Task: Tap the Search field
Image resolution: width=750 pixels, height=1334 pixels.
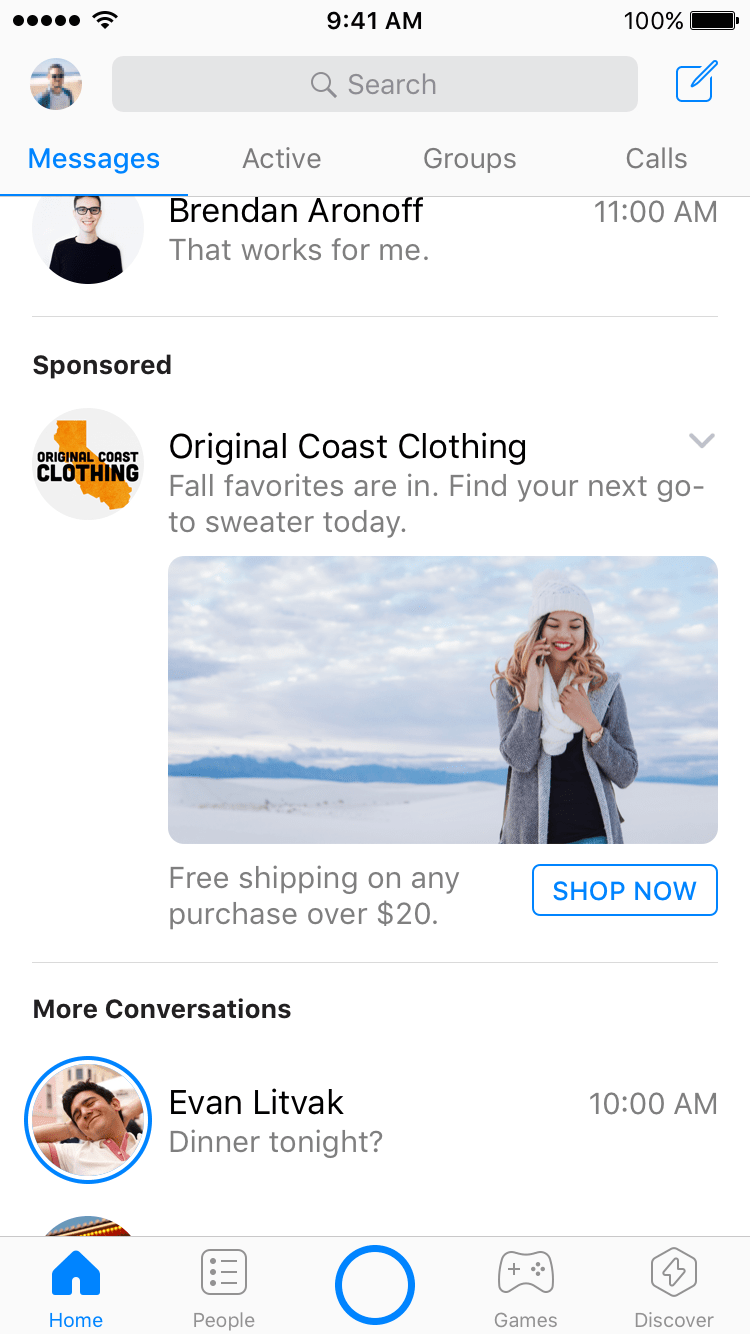Action: click(x=374, y=84)
